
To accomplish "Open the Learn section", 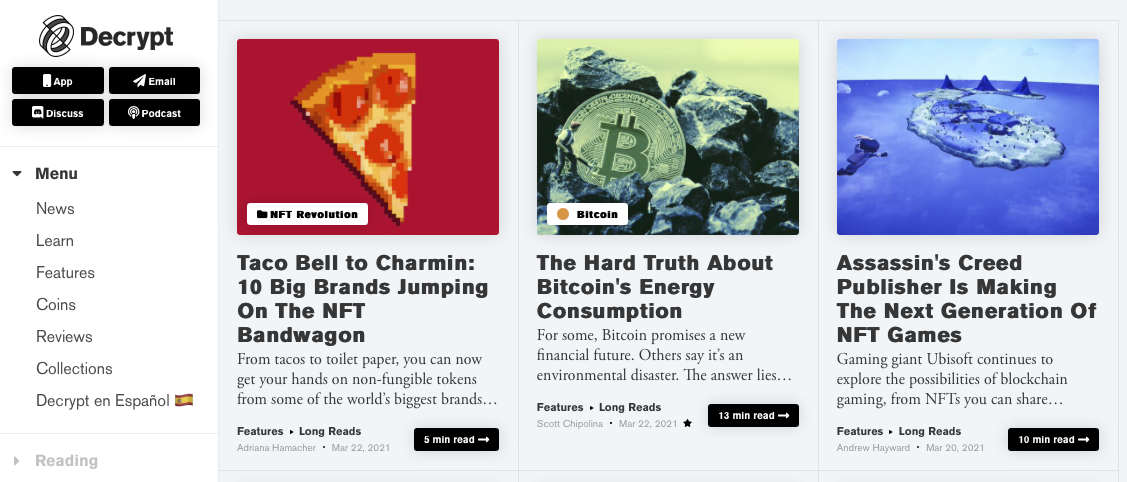I will 55,241.
